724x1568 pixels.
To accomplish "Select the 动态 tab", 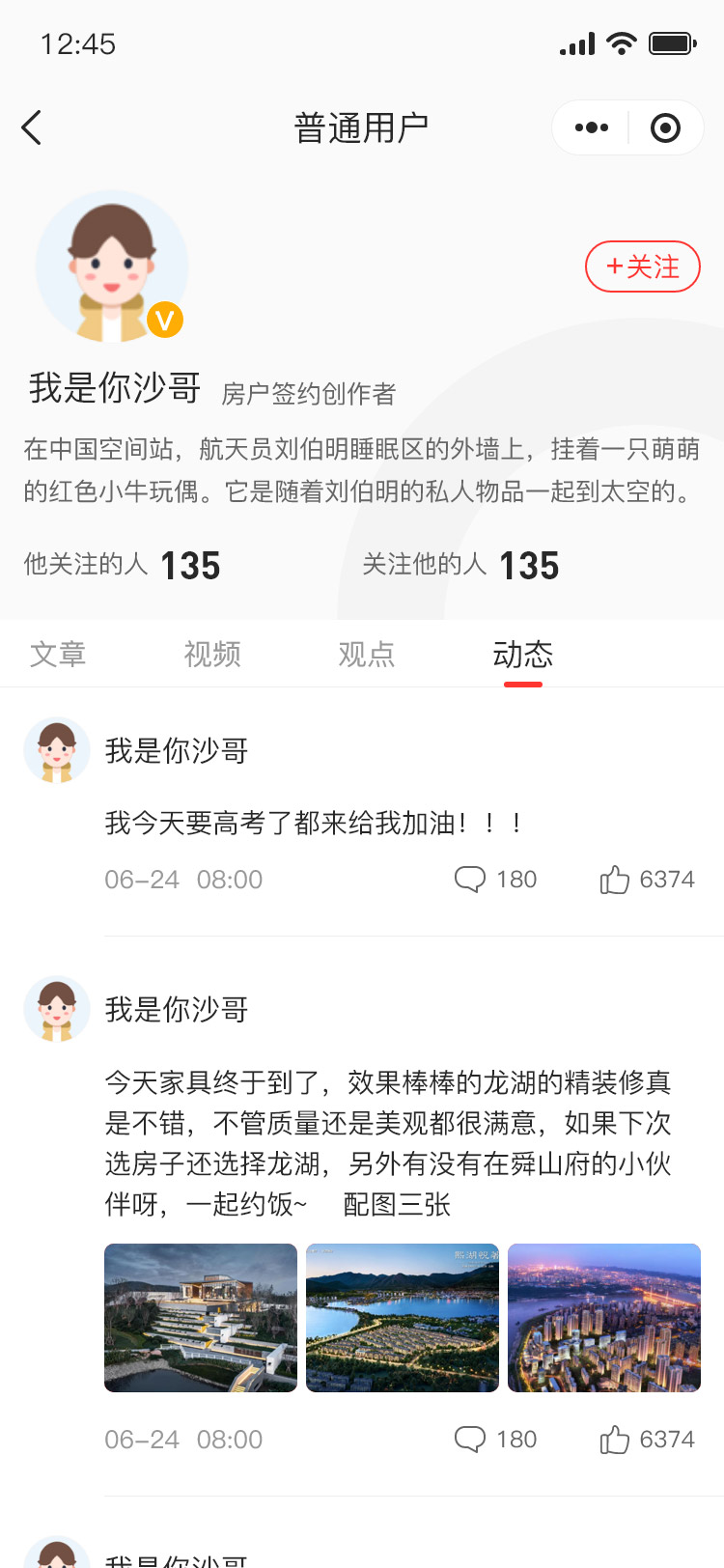I will [522, 655].
